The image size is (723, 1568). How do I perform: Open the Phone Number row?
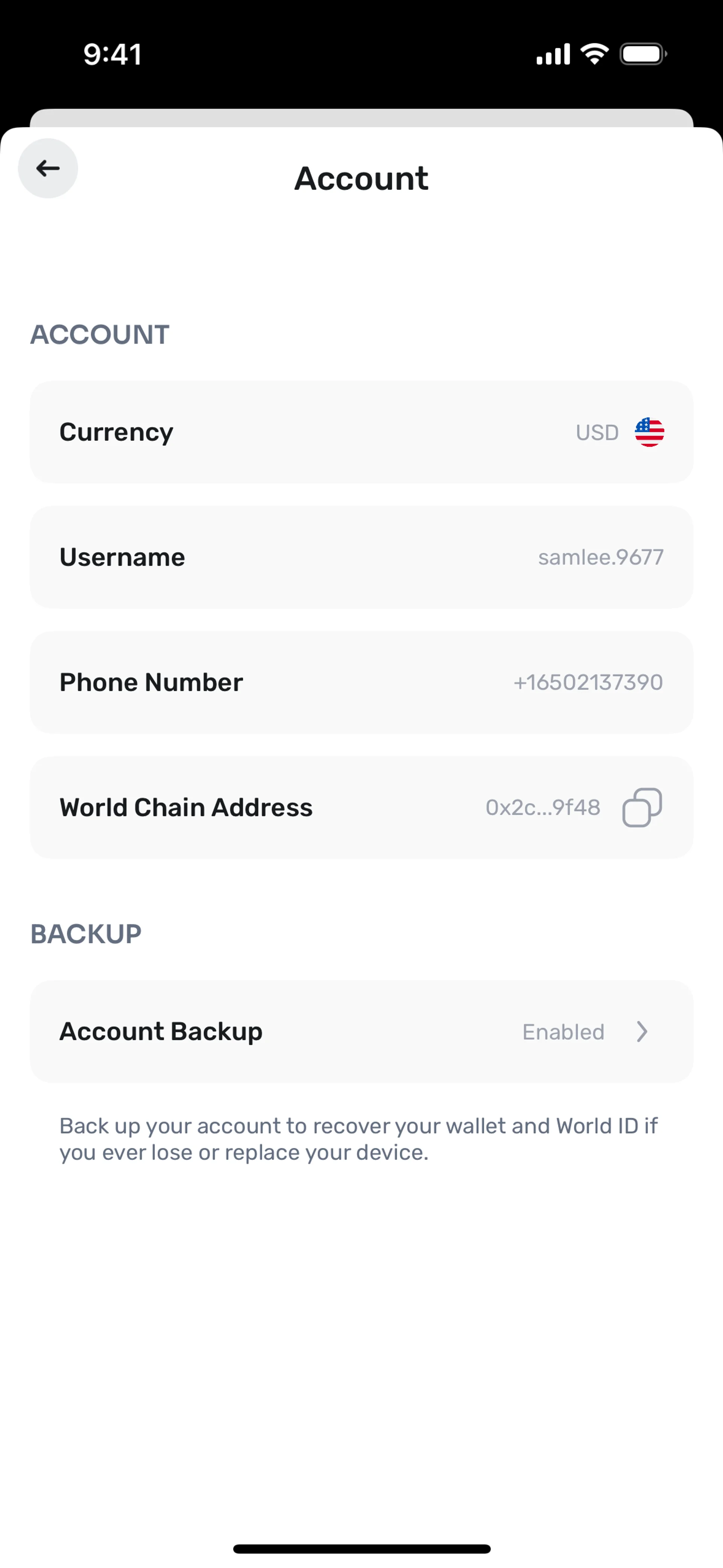(361, 682)
